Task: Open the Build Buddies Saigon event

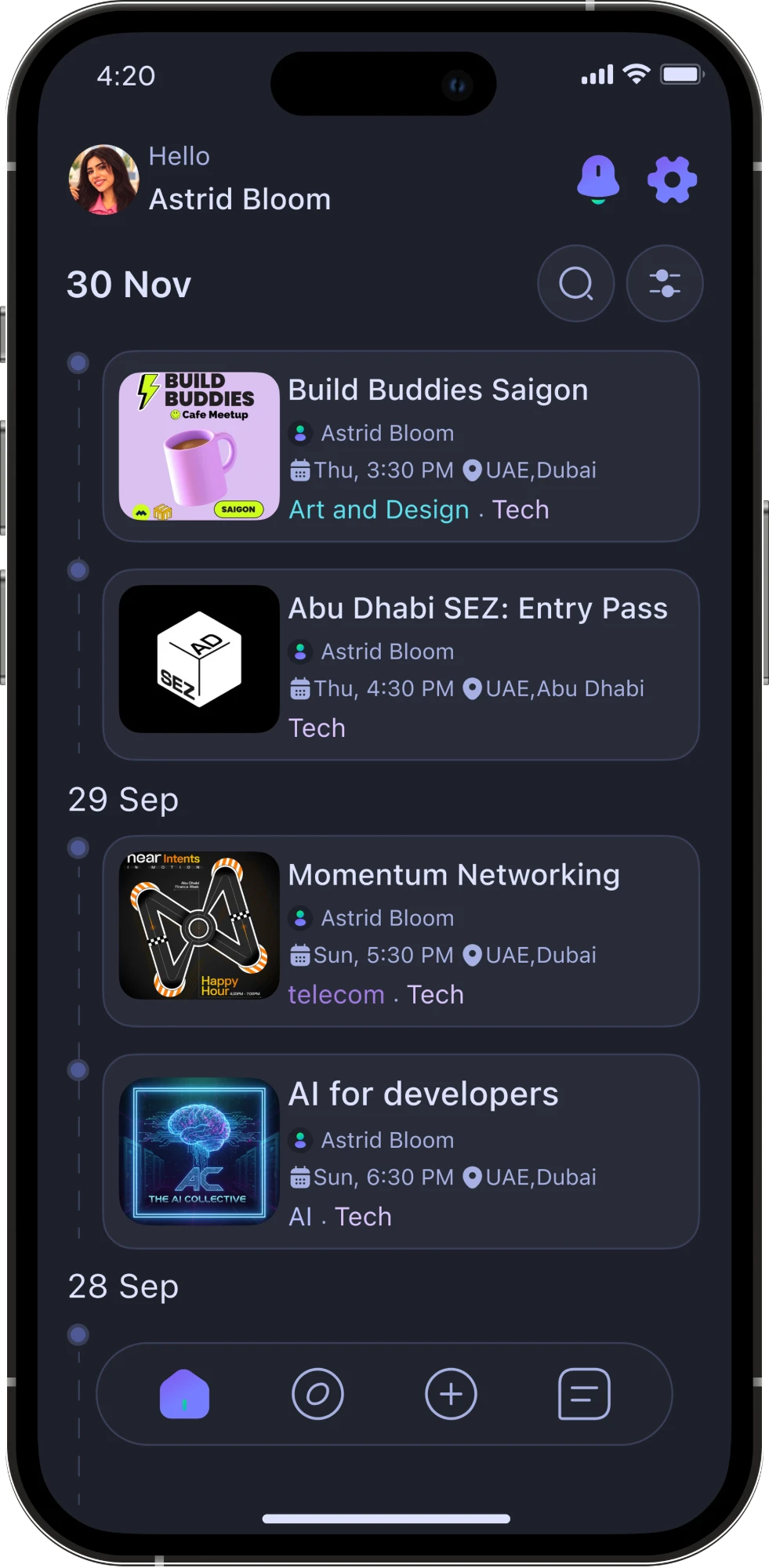Action: click(401, 446)
